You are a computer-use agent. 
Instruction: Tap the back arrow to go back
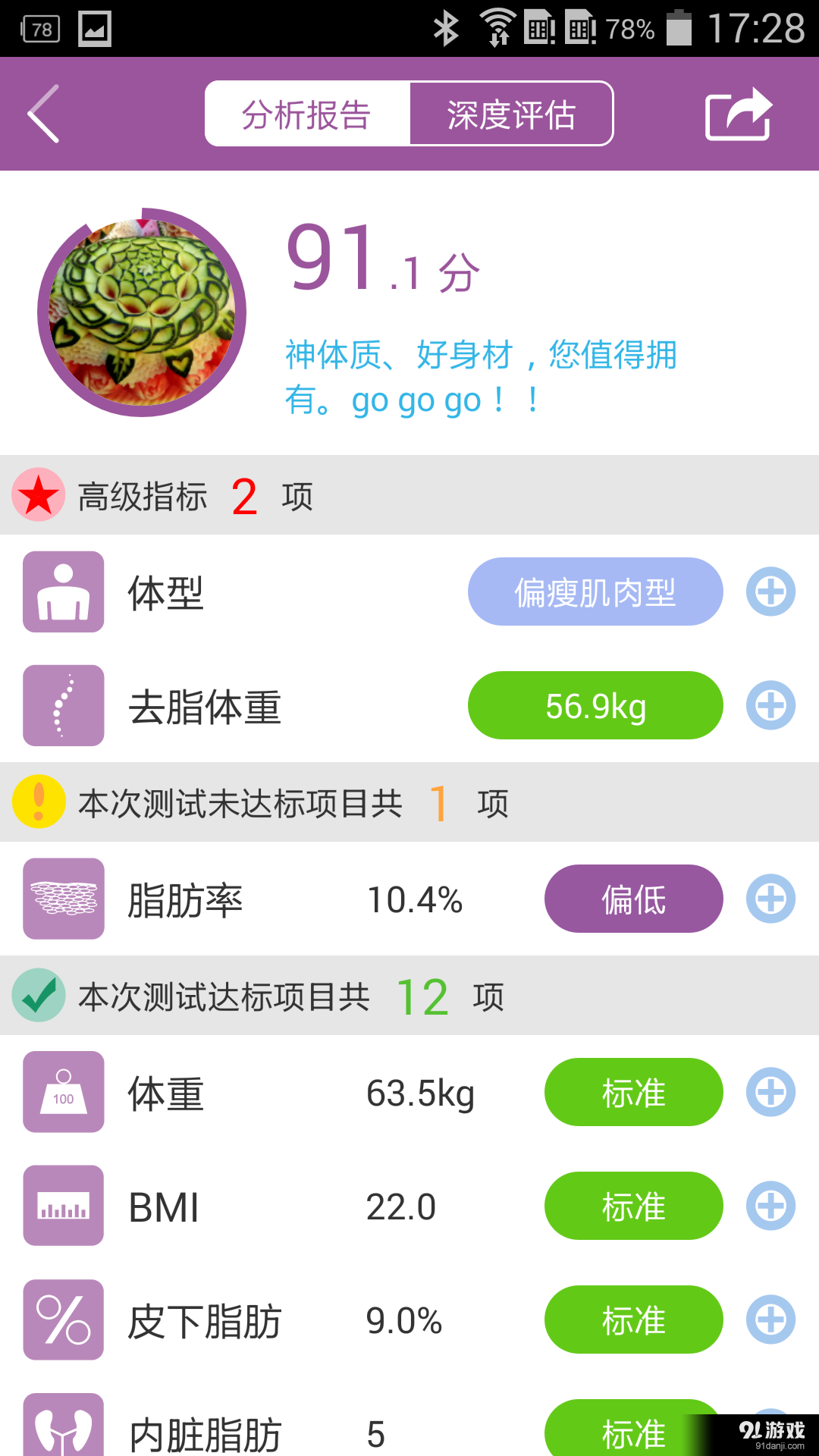click(x=43, y=112)
